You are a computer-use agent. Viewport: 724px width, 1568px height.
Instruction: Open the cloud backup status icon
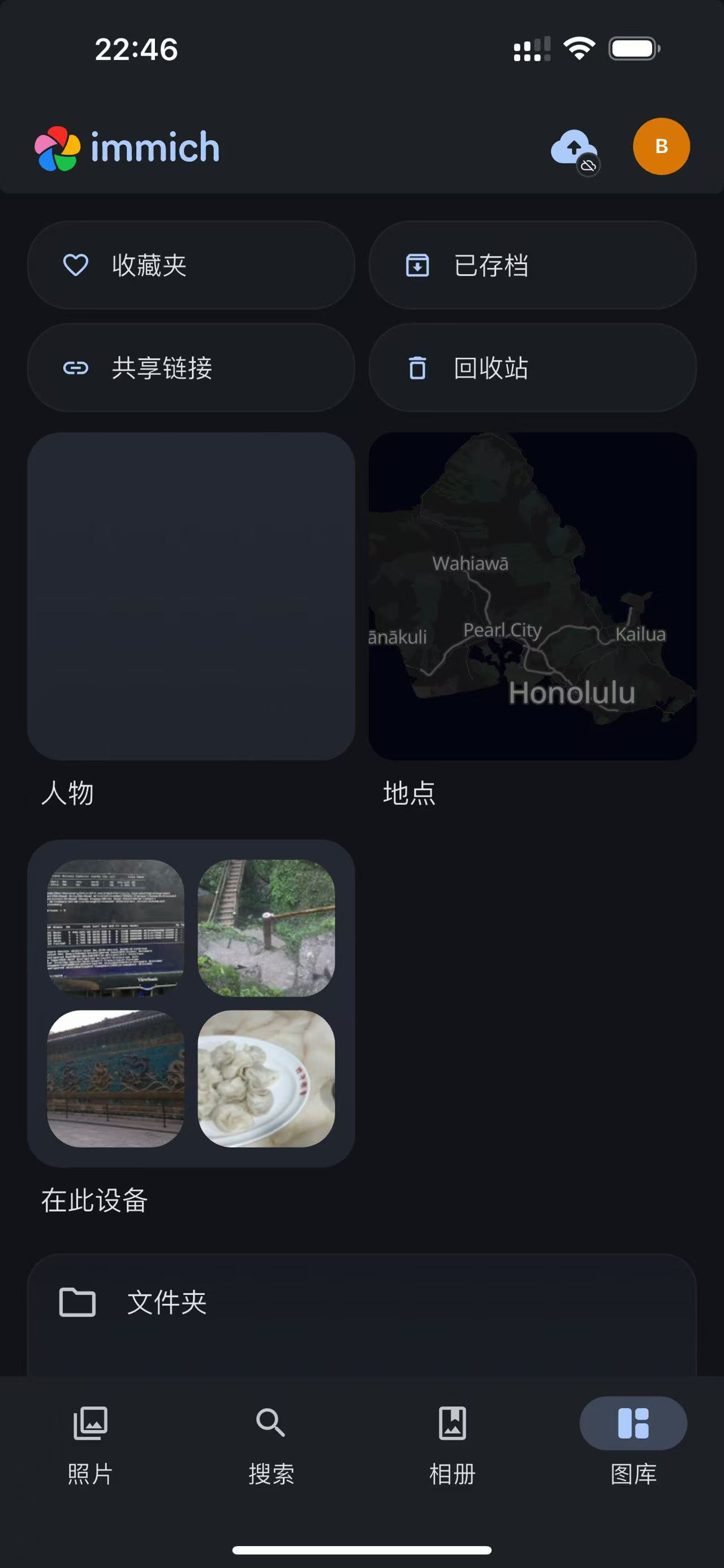[574, 149]
